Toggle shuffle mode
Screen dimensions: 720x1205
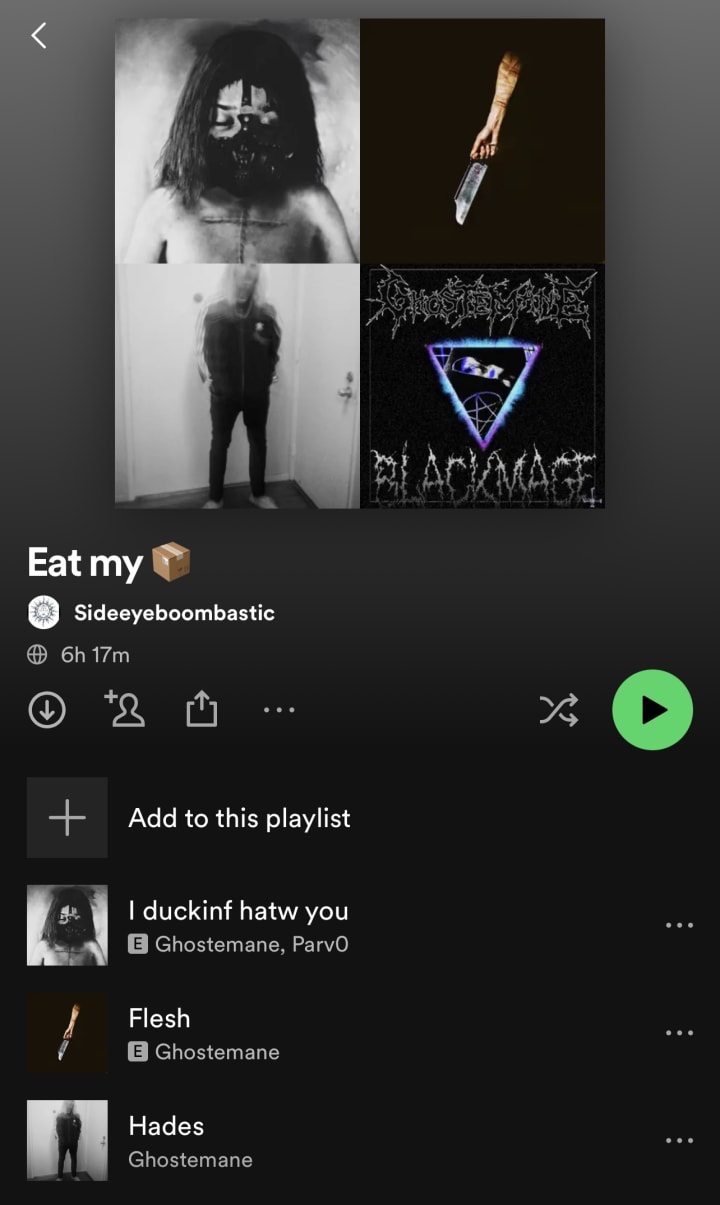click(x=558, y=710)
